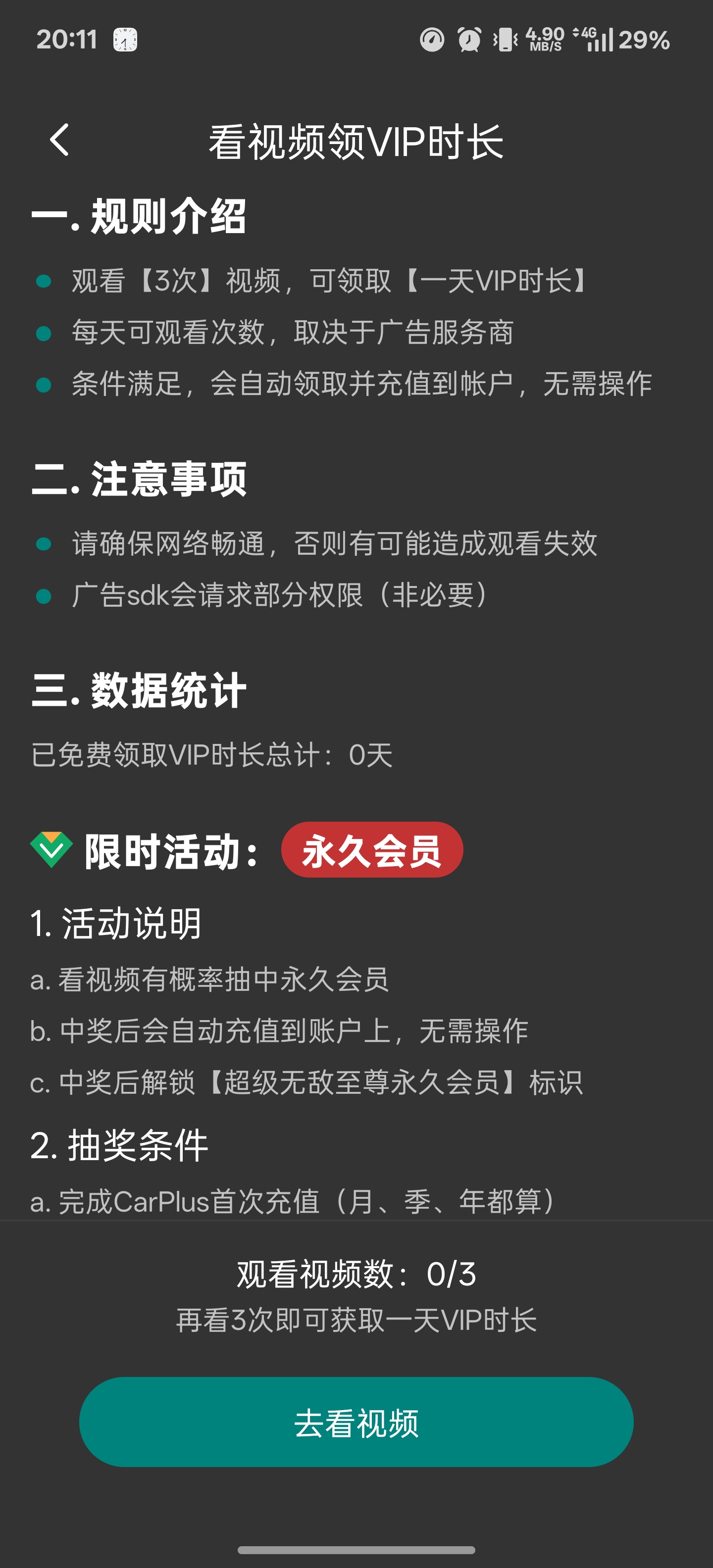Toggle the bullet beside 观看【3次】视频 rule
Screen dimensions: 713x1568
click(43, 281)
